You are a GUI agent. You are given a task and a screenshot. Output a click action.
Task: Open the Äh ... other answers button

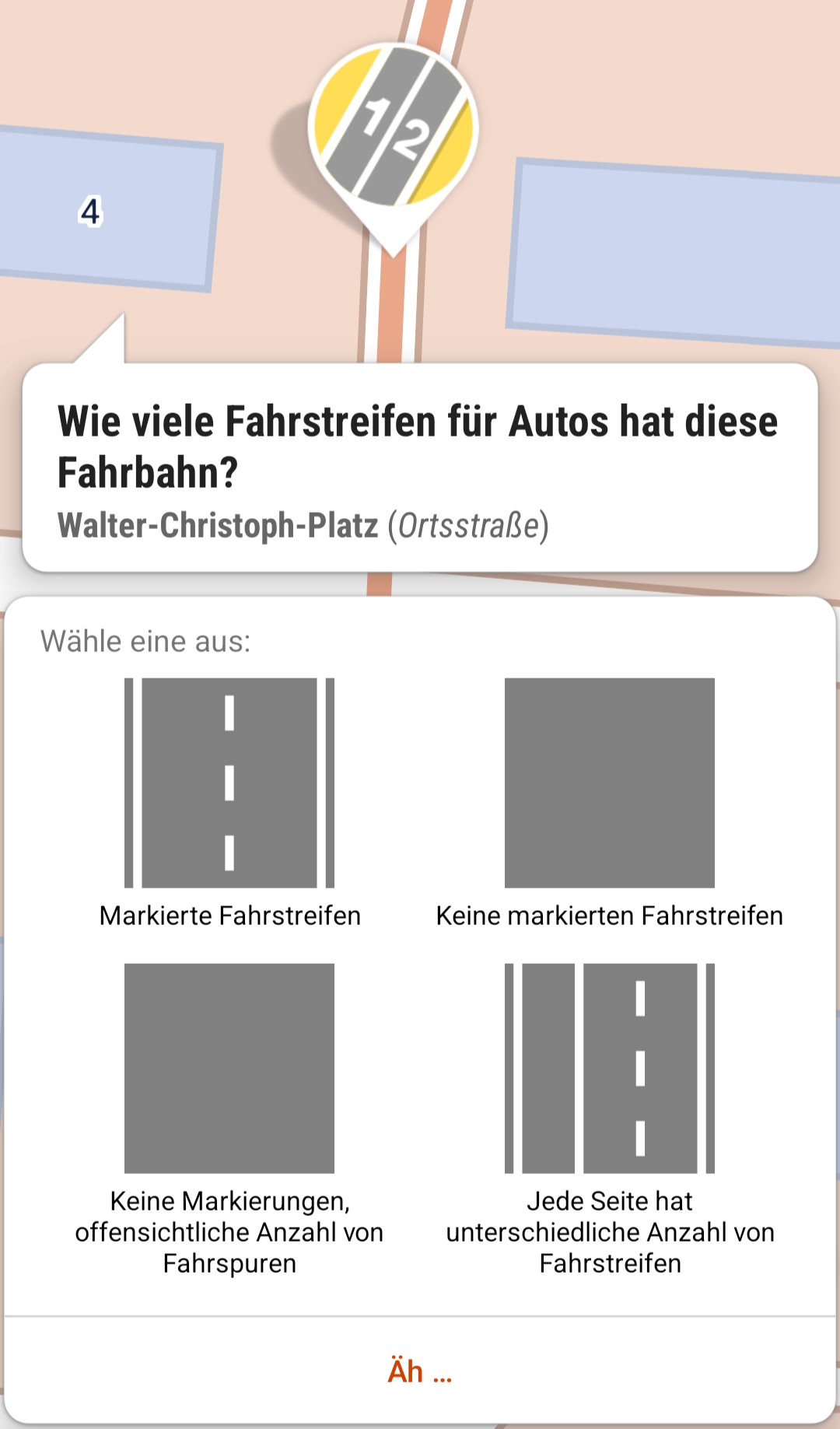(x=420, y=1371)
